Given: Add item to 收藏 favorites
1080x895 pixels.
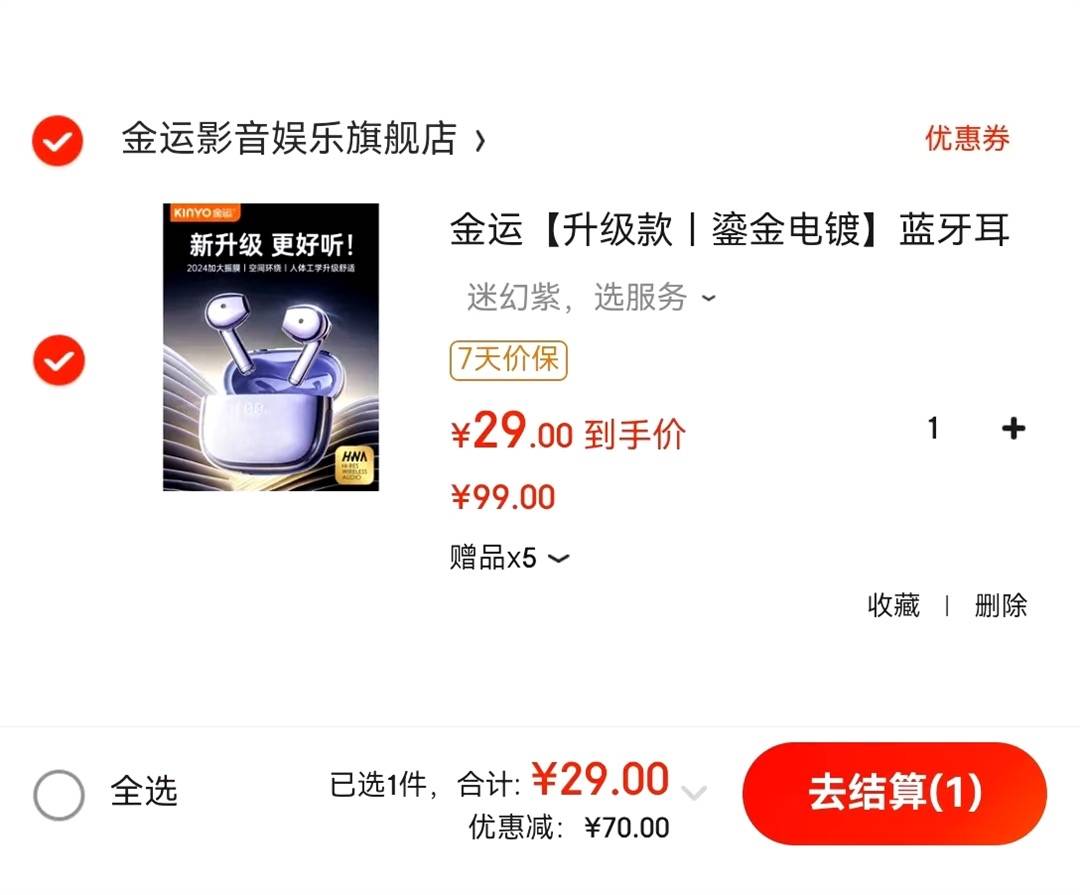Looking at the screenshot, I should point(893,605).
